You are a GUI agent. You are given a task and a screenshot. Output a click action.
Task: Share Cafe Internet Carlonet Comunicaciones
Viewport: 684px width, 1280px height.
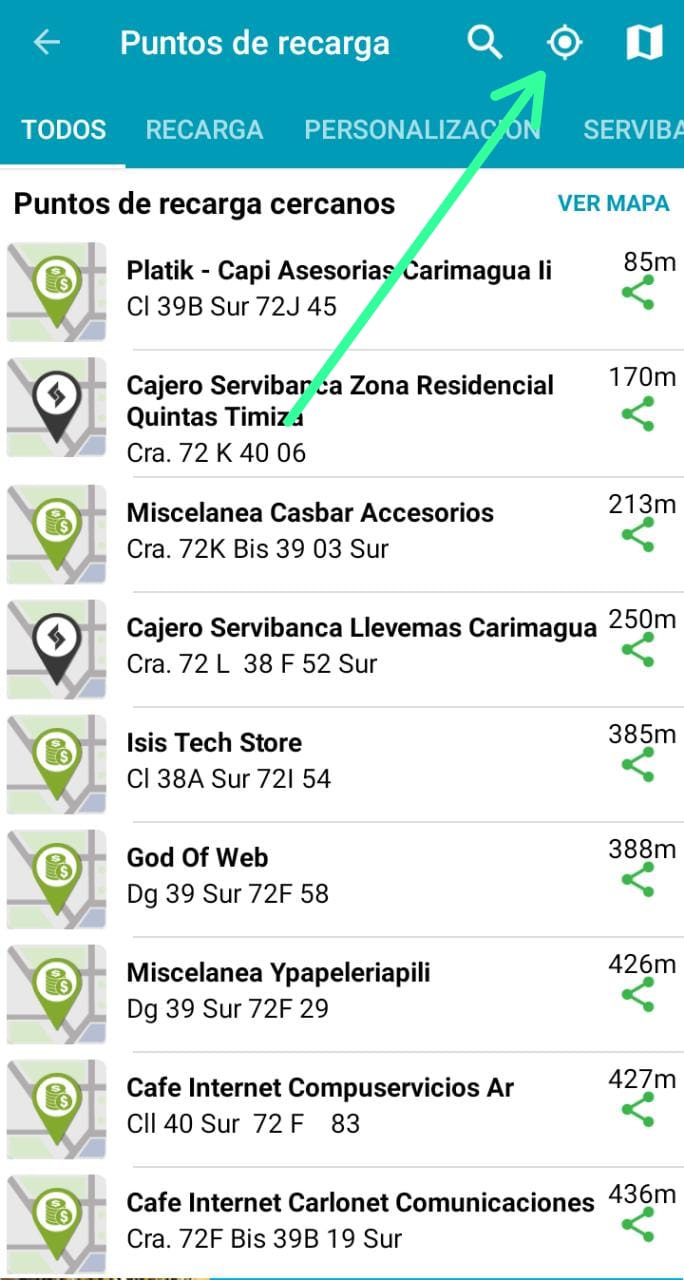point(638,1226)
